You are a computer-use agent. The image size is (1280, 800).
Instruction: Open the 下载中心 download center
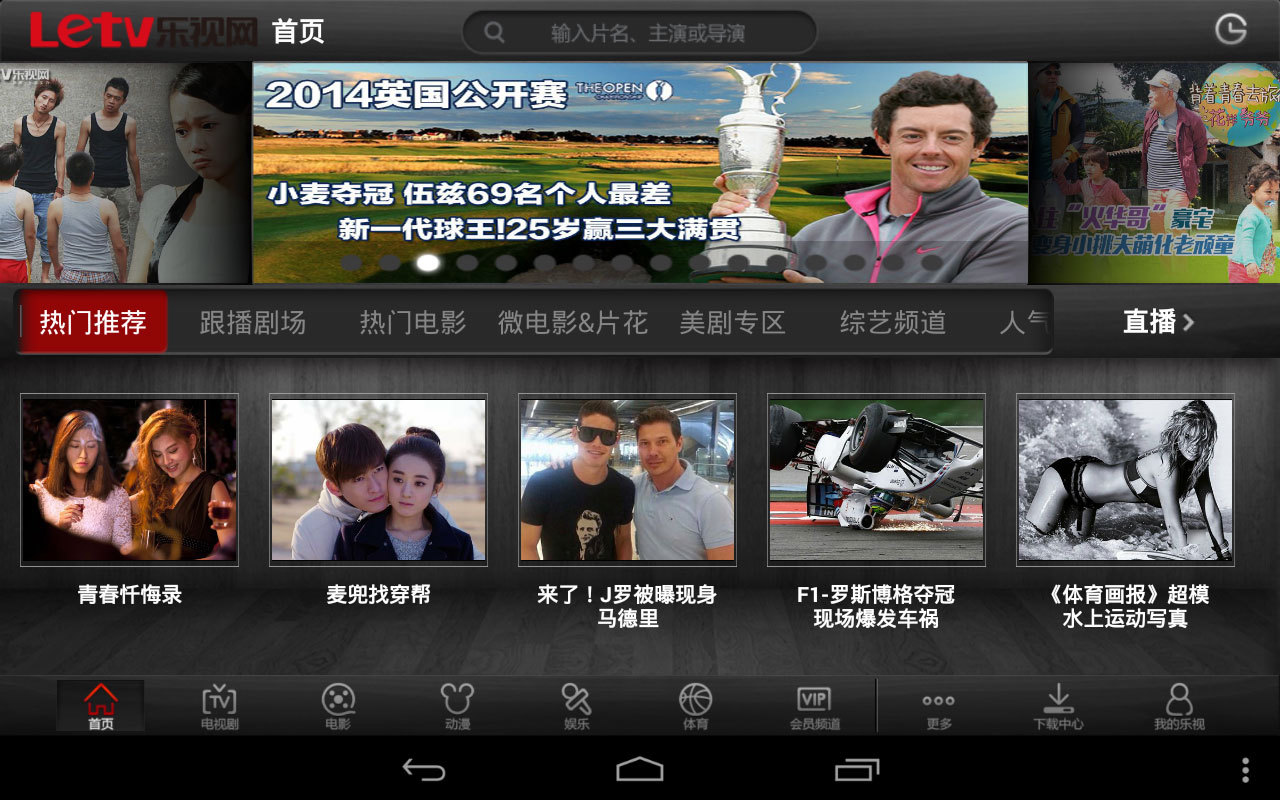click(1058, 706)
